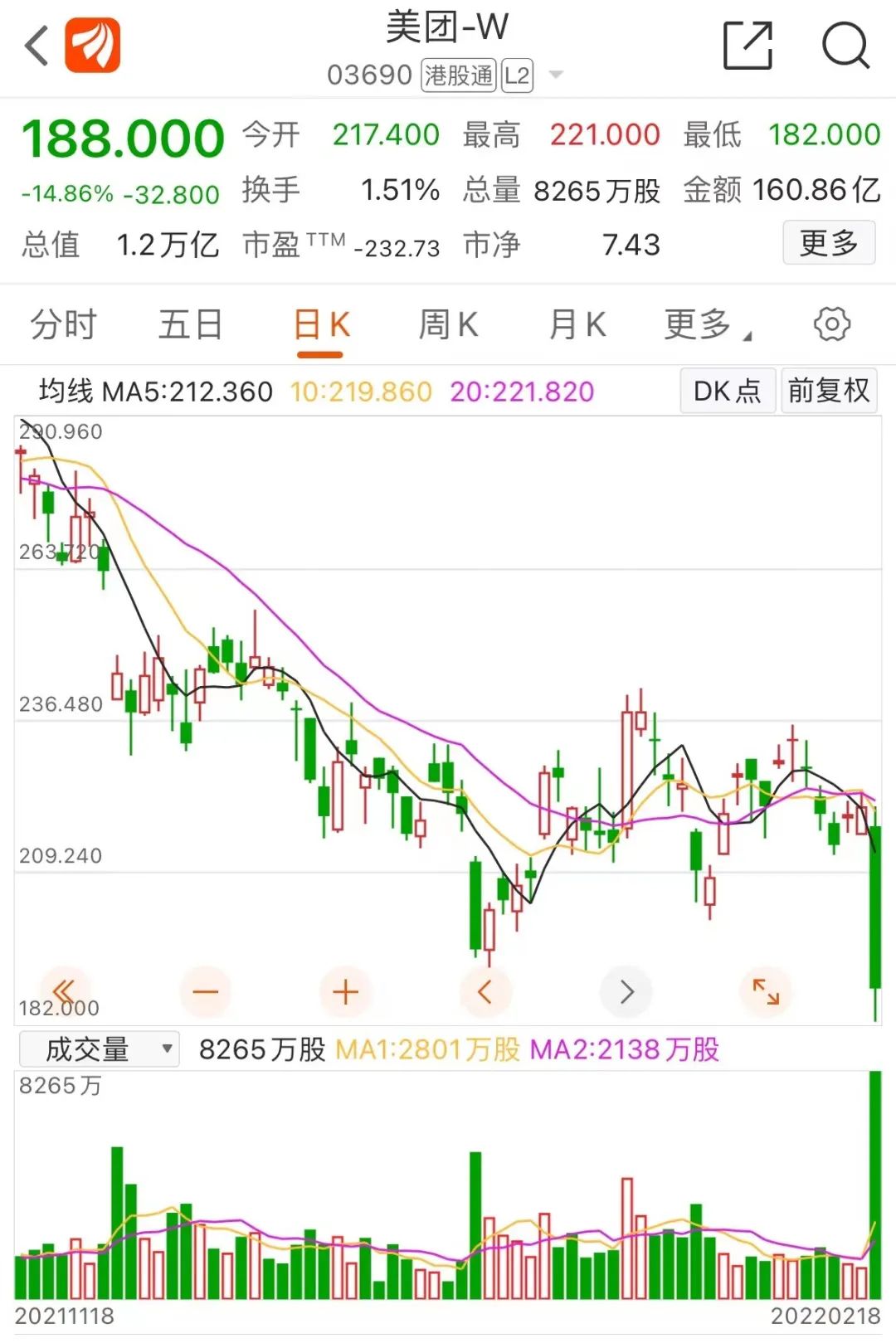
Task: Switch to the 周K tab
Action: click(x=448, y=324)
